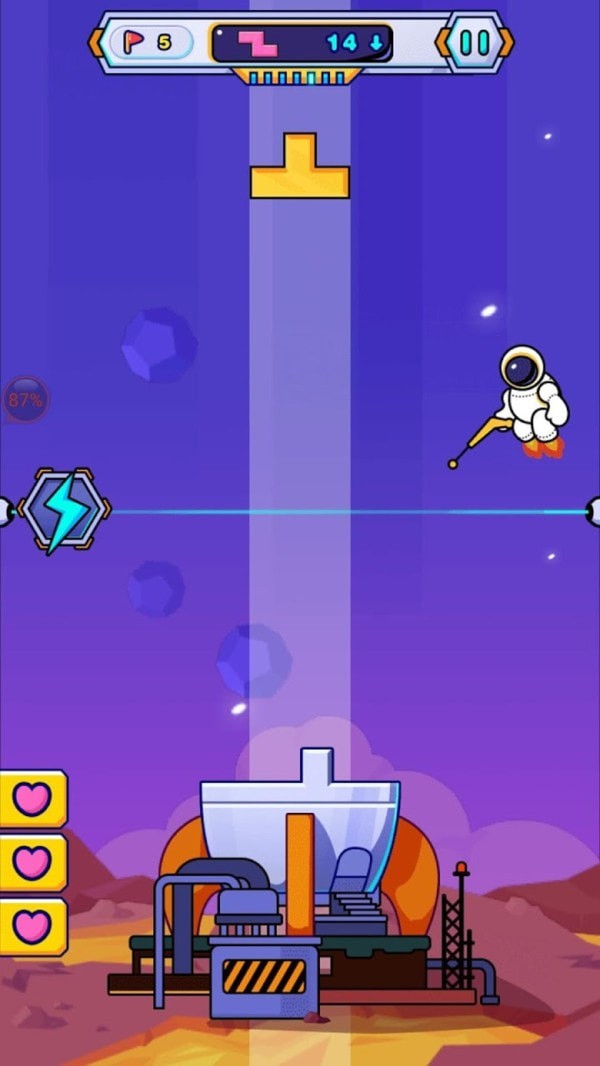600x1066 pixels.
Task: Pause the game
Action: coord(475,43)
